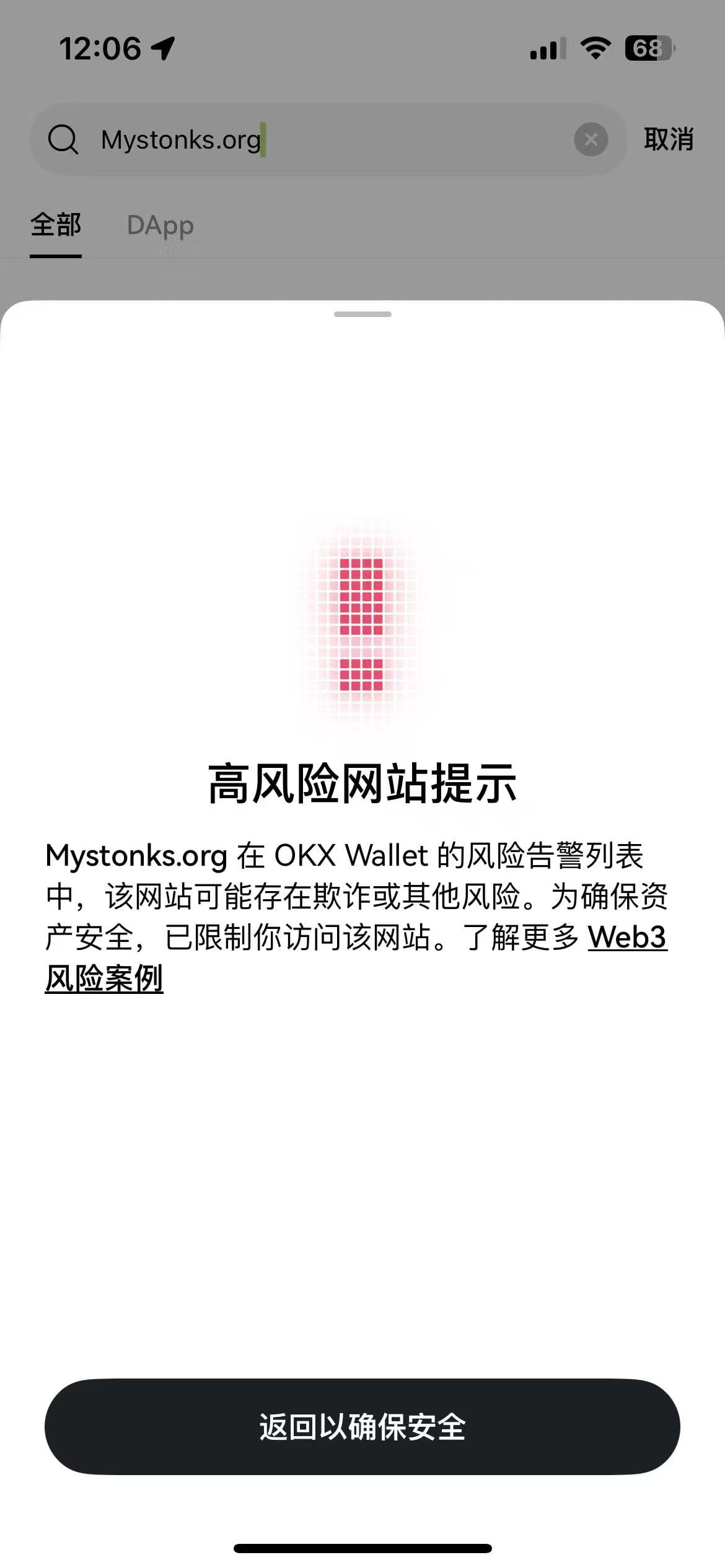Image resolution: width=725 pixels, height=1568 pixels.
Task: Tap the sheet's drag handle
Action: 362,315
